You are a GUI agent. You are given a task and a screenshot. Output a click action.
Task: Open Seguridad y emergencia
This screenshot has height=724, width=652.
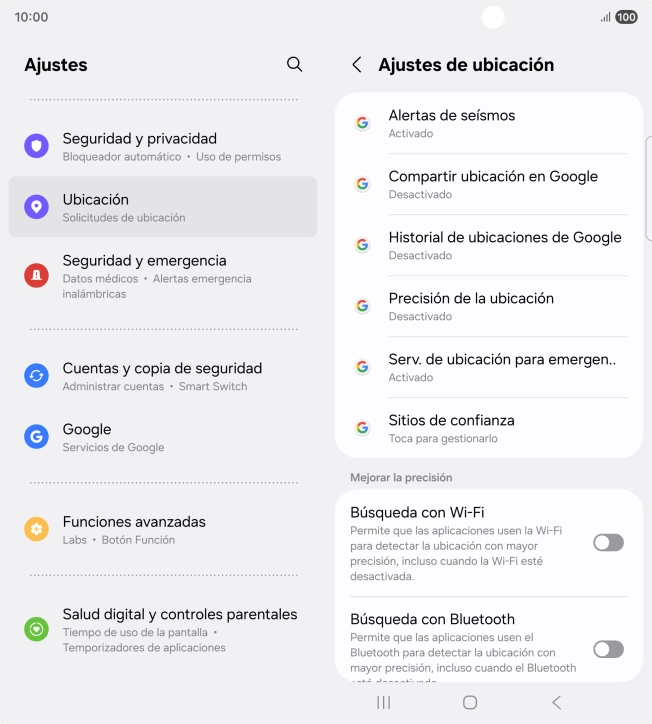click(x=163, y=275)
